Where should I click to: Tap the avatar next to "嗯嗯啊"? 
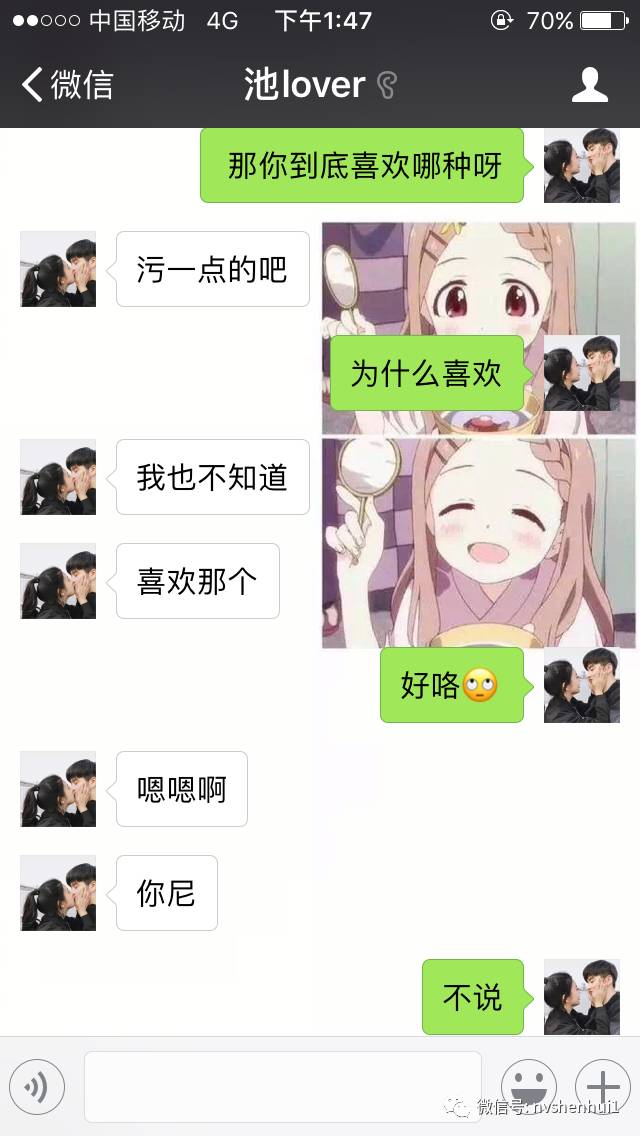point(58,789)
